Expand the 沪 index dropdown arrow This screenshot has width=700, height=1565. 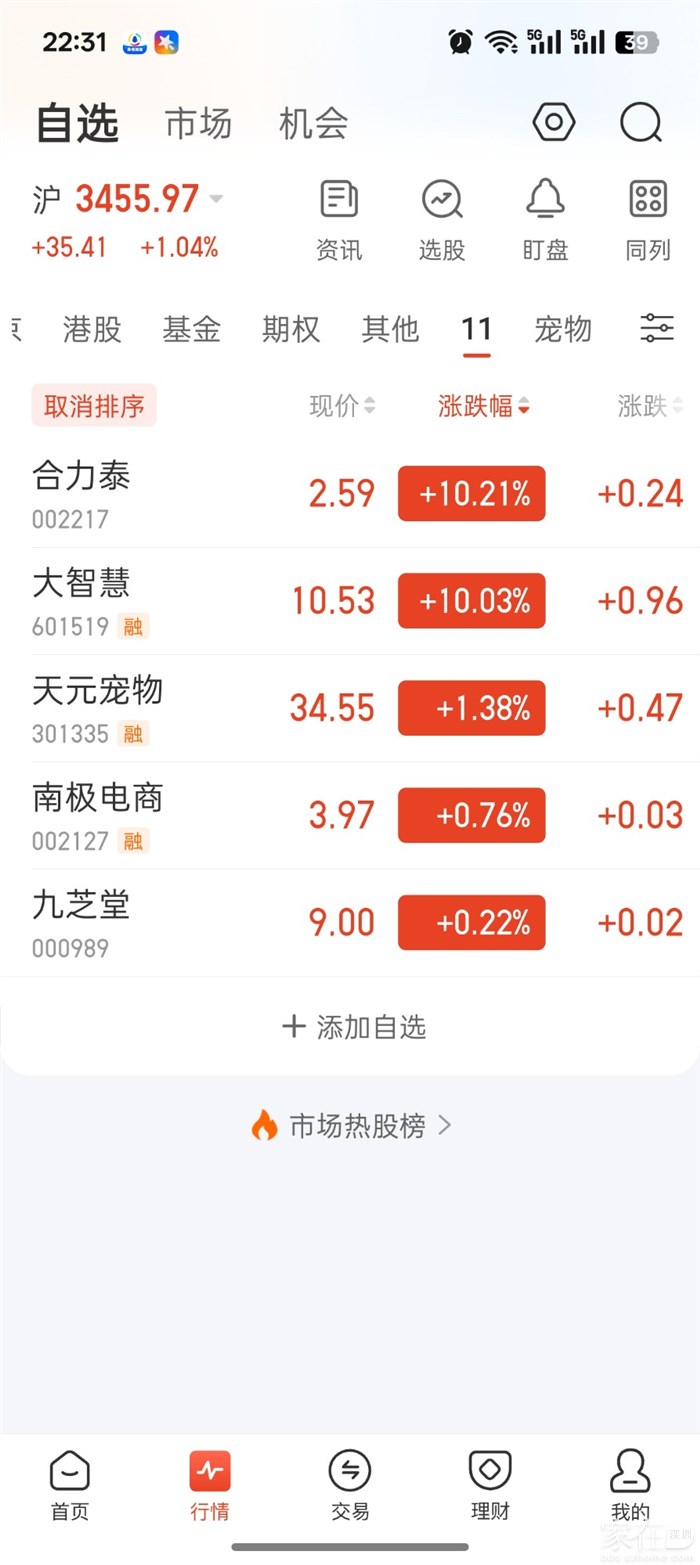(216, 199)
